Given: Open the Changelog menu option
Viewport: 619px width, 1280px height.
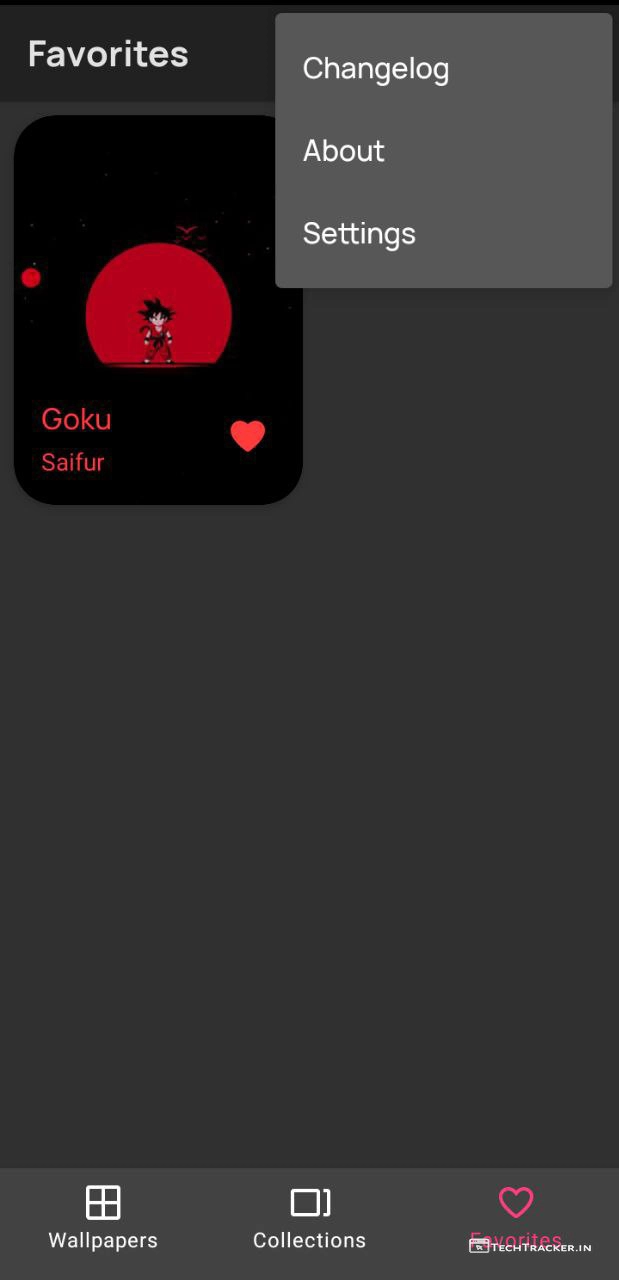Looking at the screenshot, I should (376, 69).
